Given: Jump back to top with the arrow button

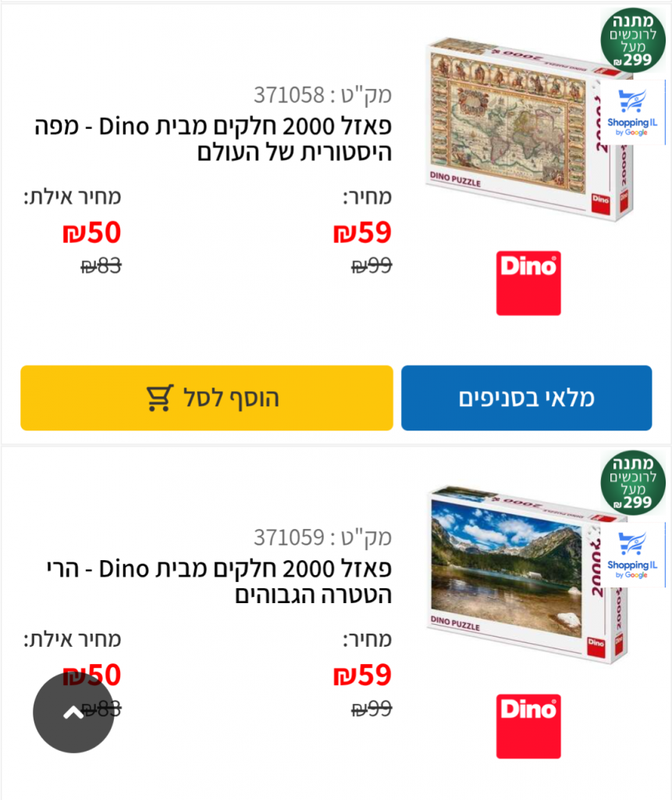Looking at the screenshot, I should coord(73,712).
